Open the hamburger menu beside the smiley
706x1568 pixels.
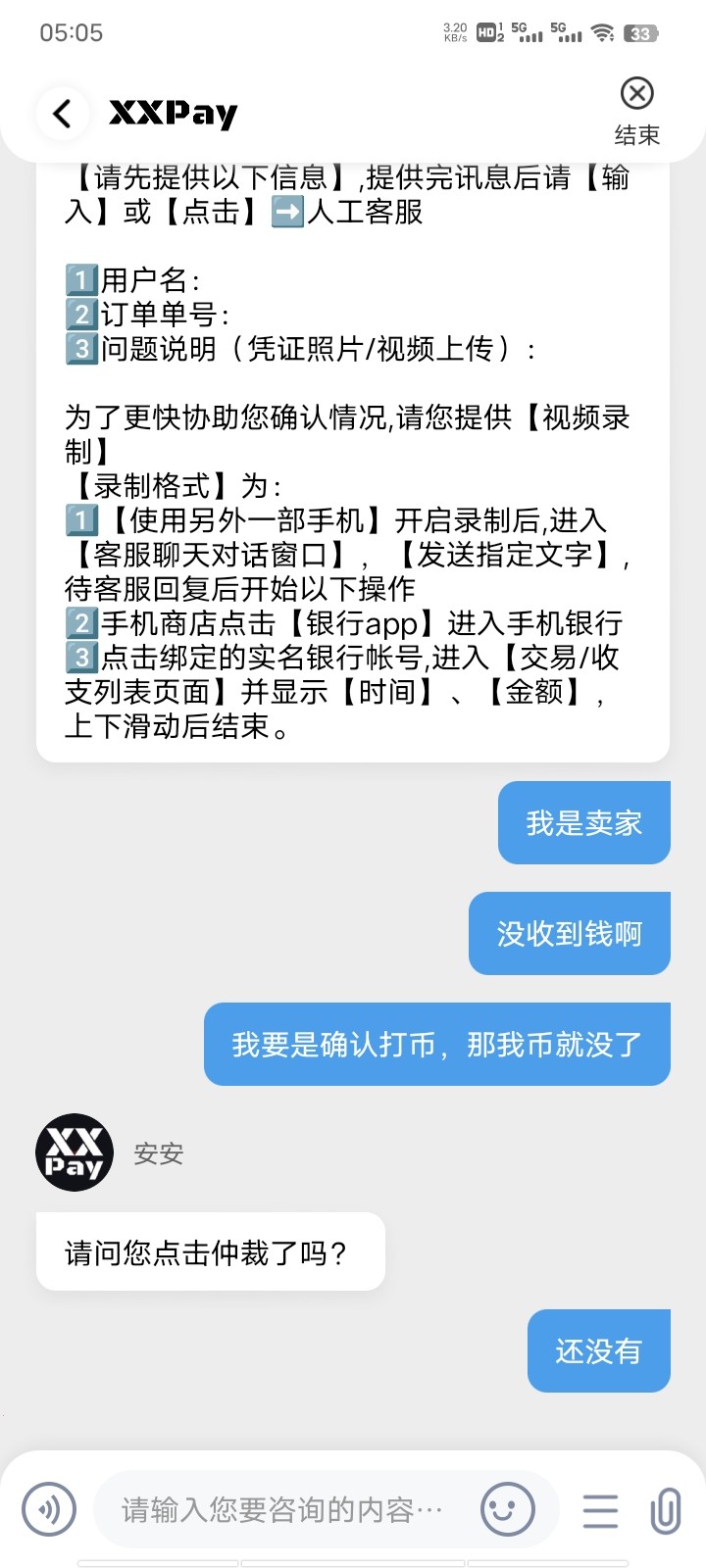click(x=599, y=1509)
